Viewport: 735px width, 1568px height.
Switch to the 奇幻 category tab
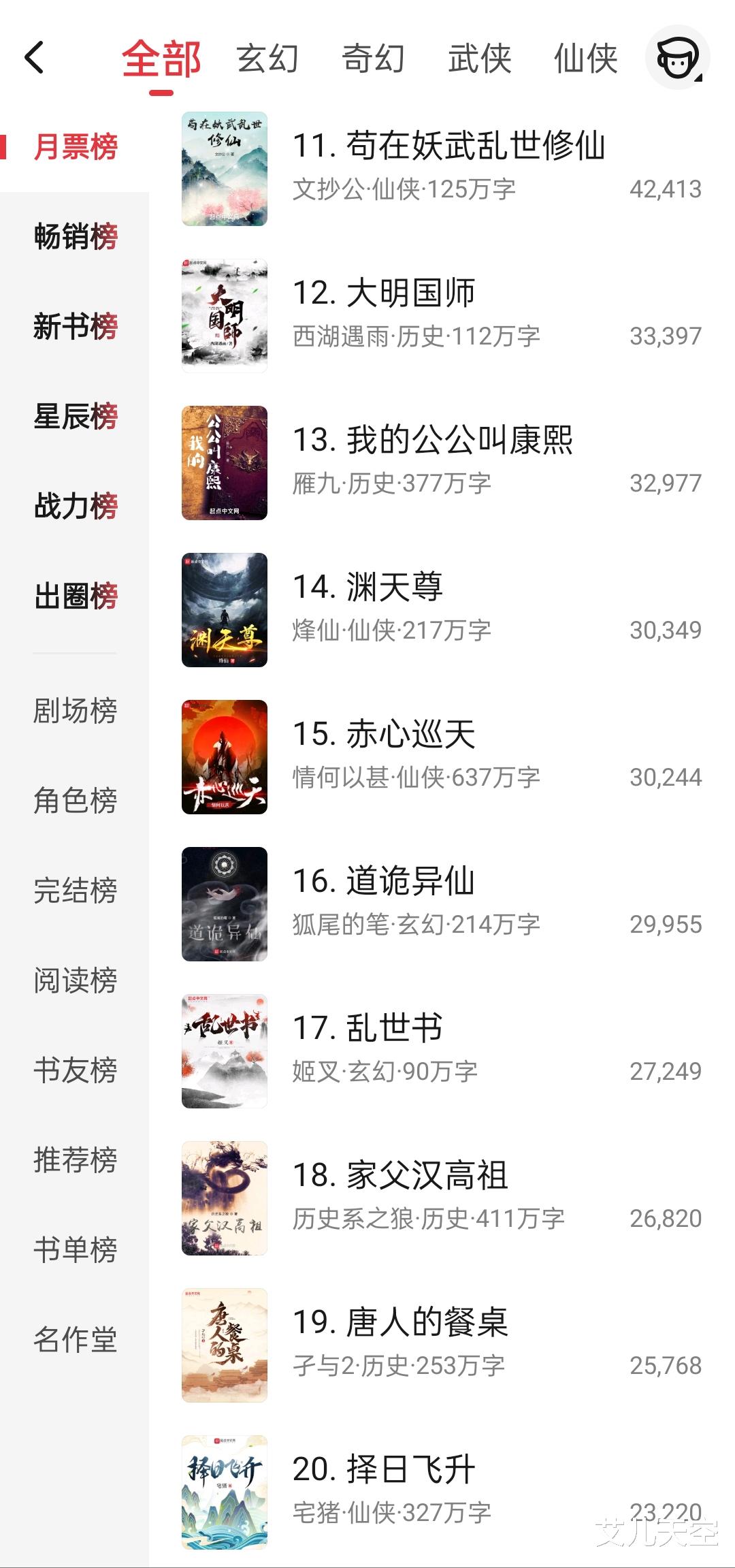(373, 58)
